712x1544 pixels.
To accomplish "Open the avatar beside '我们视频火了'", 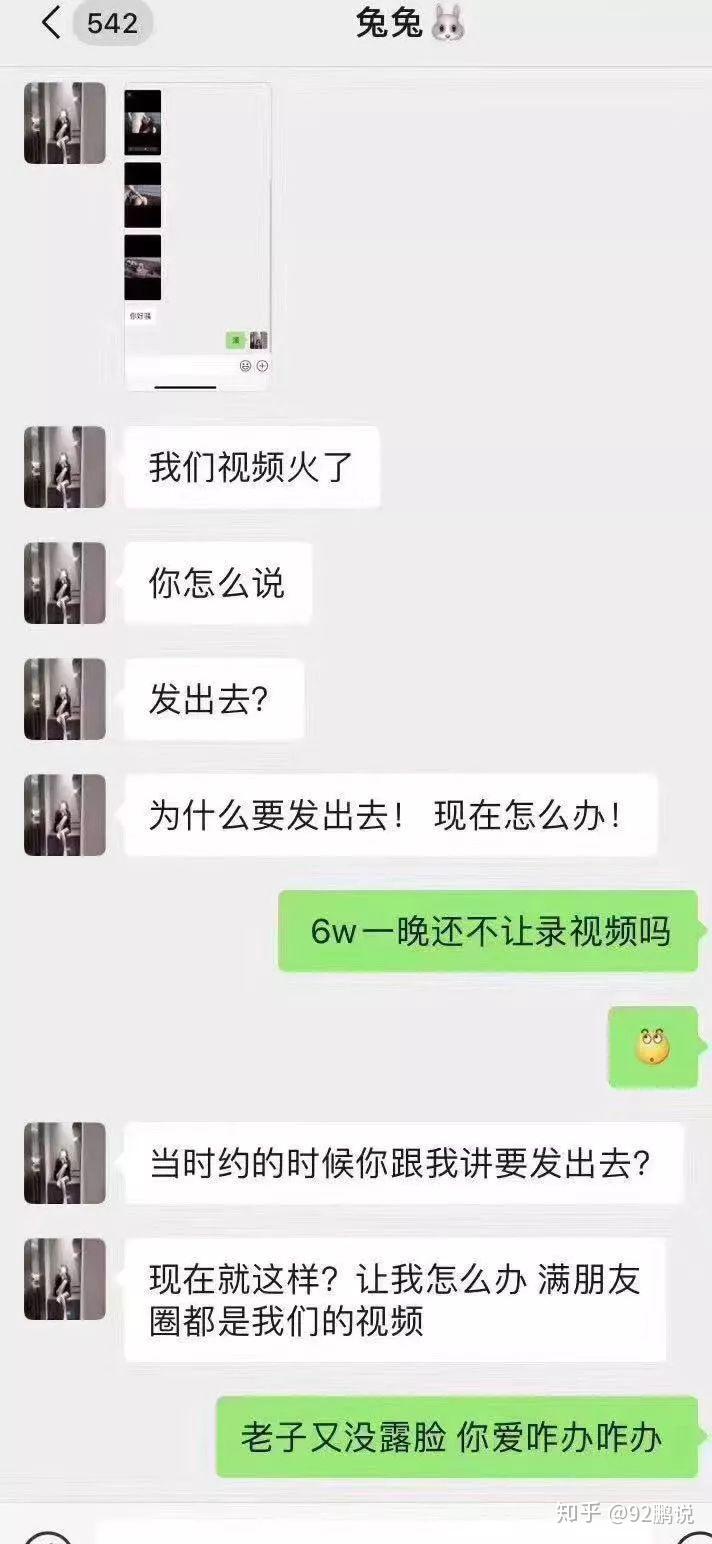I will tap(65, 467).
